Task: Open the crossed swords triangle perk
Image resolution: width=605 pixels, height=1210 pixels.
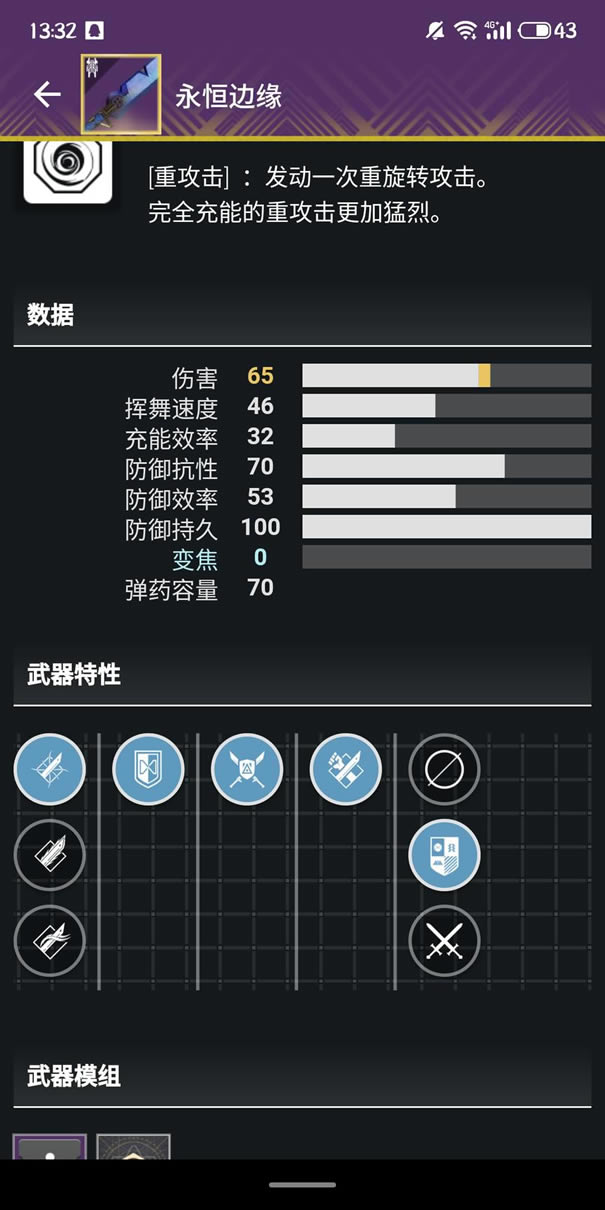Action: click(247, 769)
